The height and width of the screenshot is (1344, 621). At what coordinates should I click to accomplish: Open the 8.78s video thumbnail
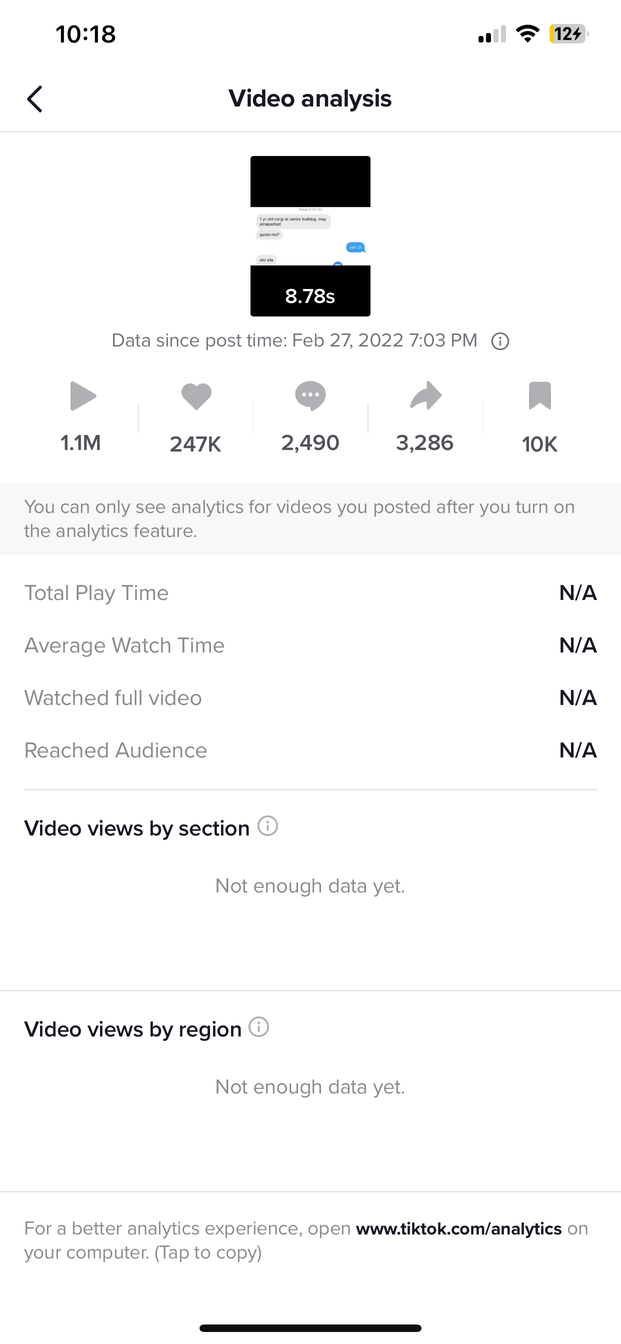click(310, 236)
